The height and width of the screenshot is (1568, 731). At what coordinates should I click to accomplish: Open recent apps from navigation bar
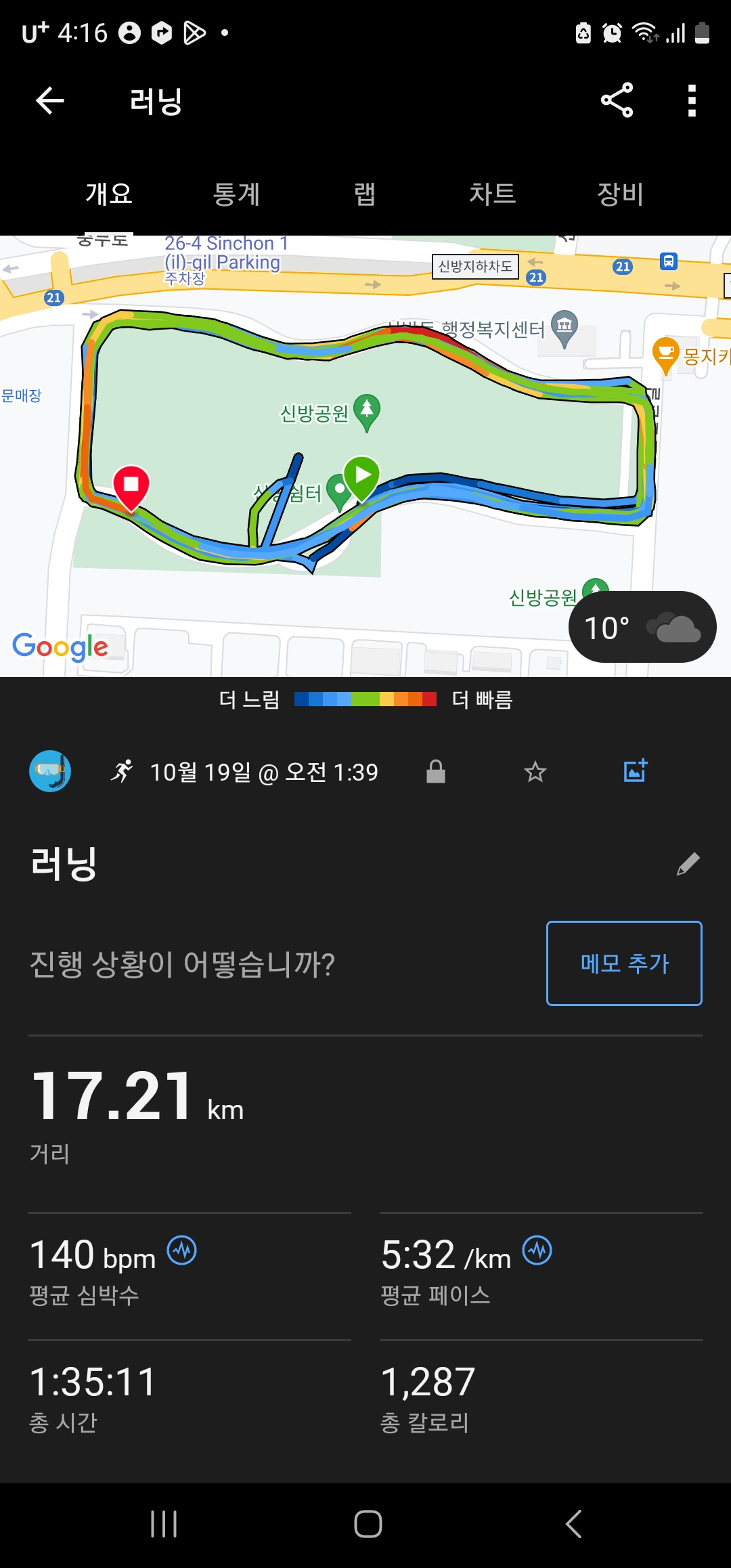pos(164,1524)
